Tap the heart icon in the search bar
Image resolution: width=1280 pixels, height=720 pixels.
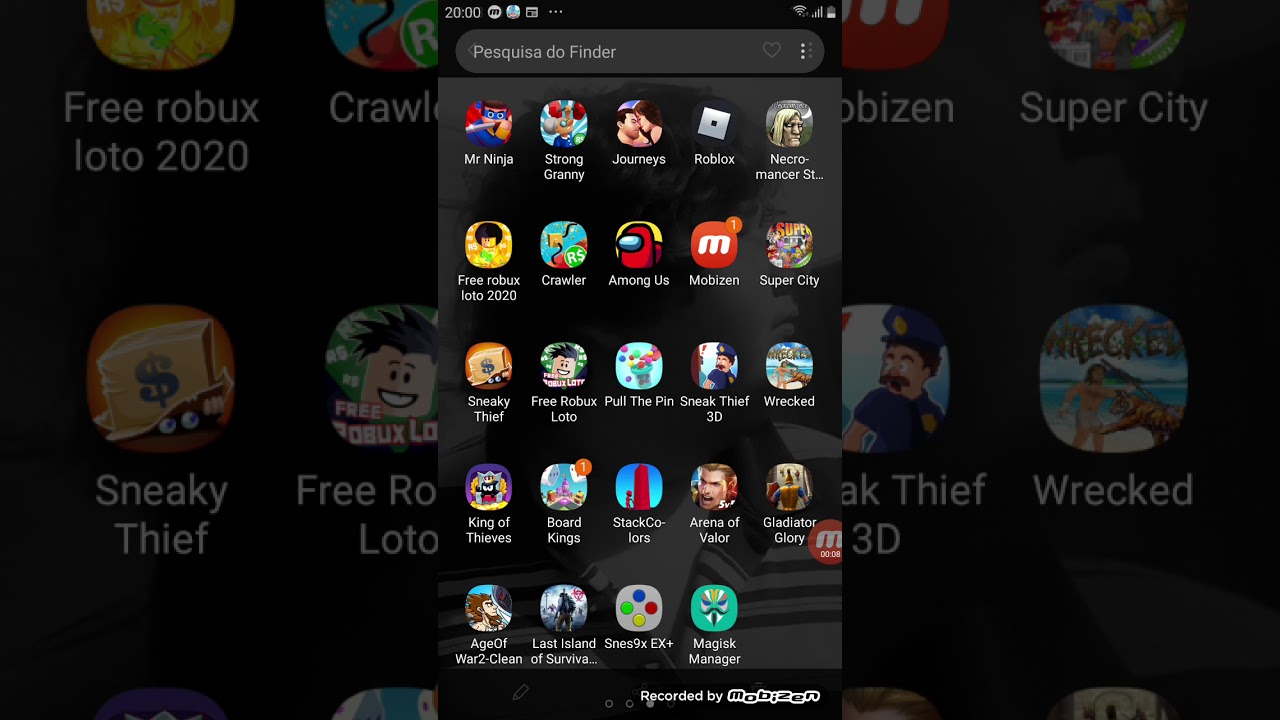771,51
